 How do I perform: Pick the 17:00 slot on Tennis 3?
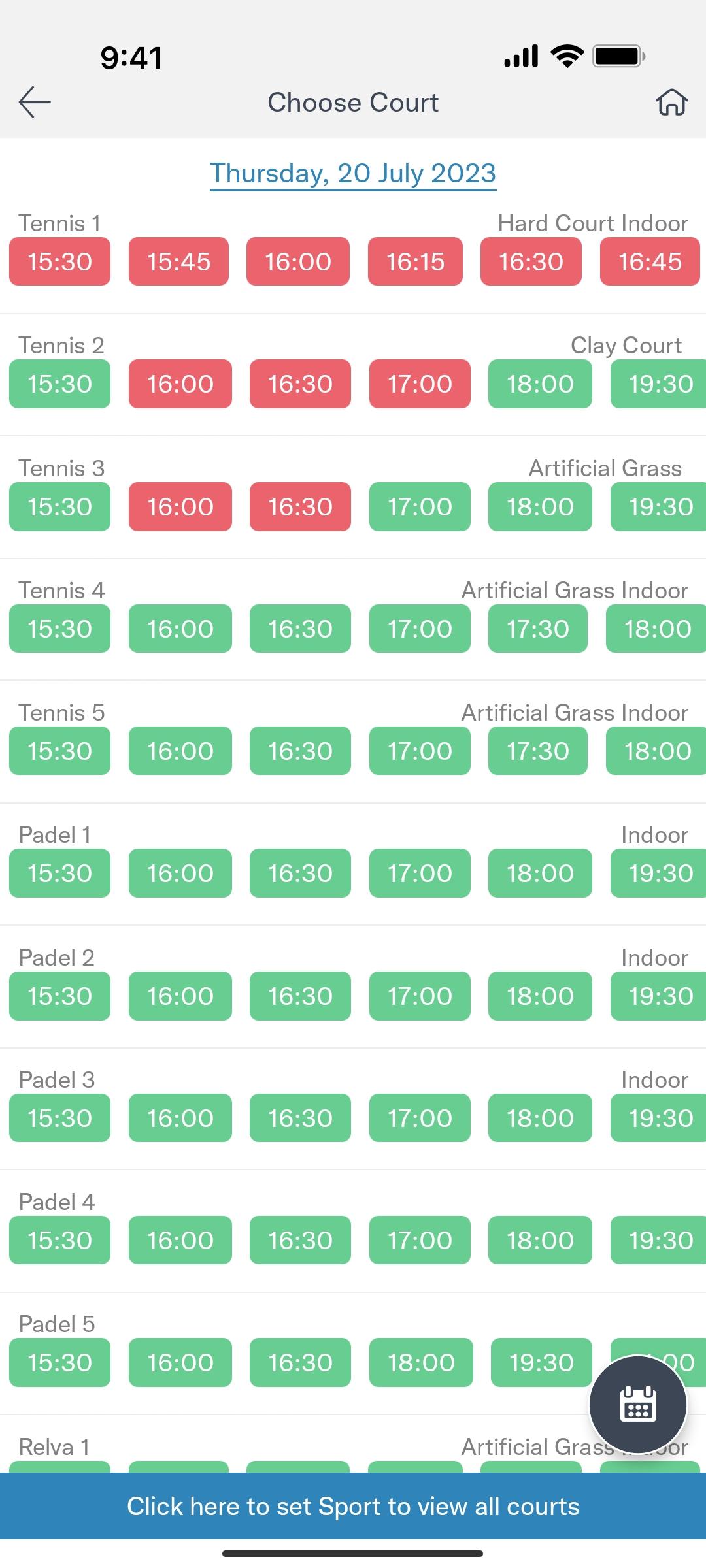(420, 506)
